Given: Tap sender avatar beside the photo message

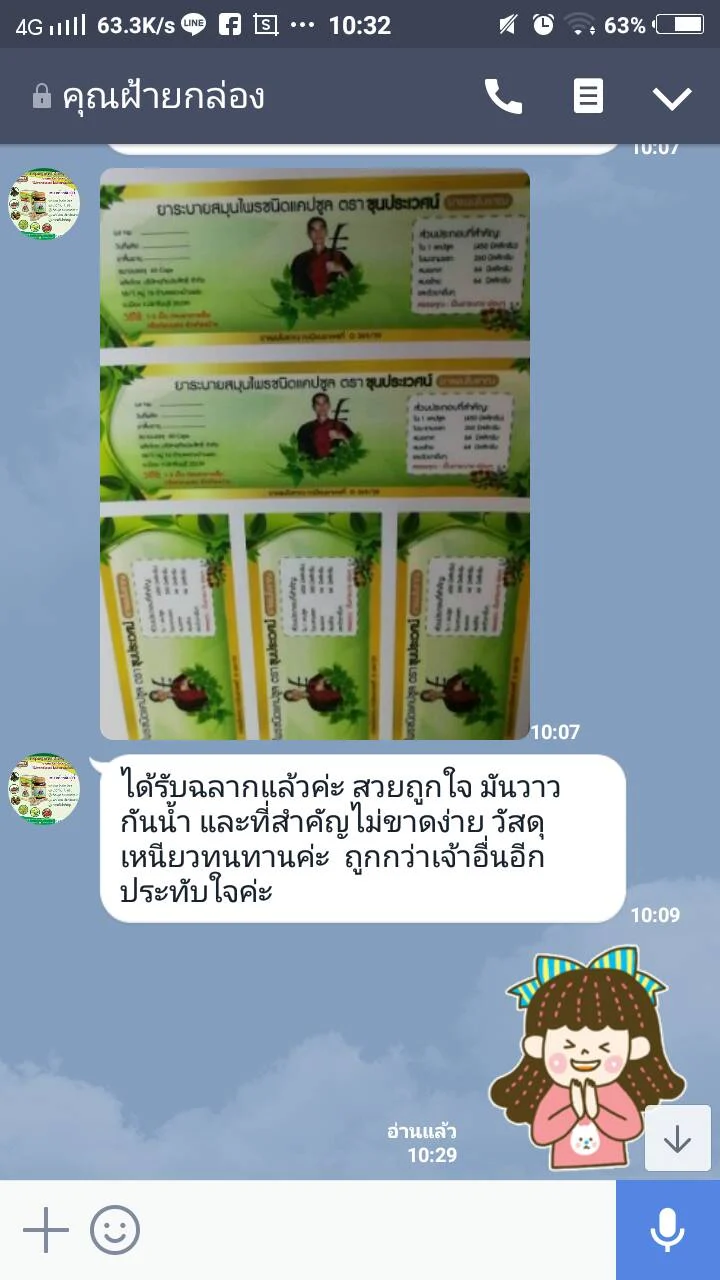Looking at the screenshot, I should coord(45,204).
